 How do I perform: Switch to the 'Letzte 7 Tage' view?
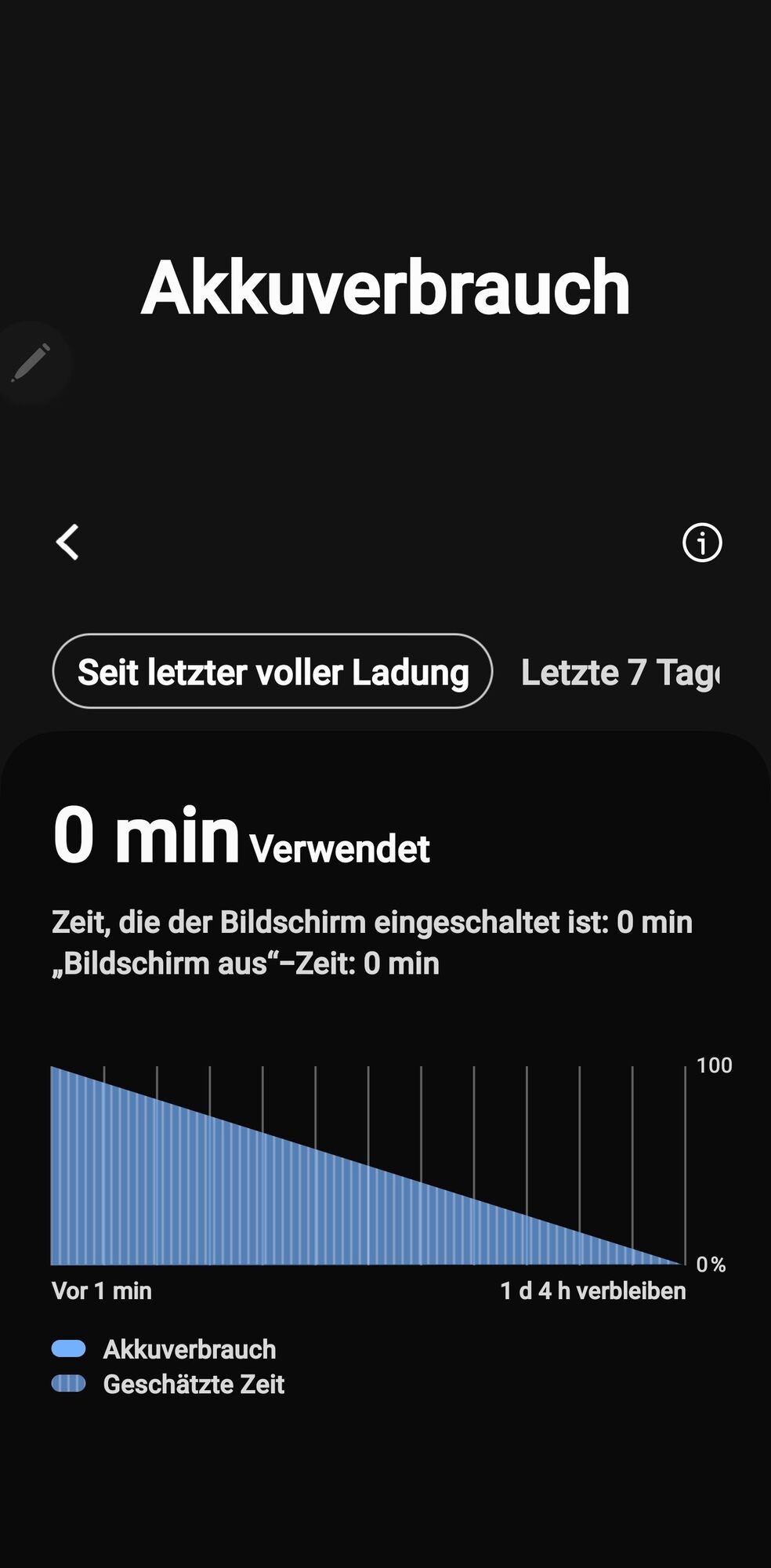620,673
